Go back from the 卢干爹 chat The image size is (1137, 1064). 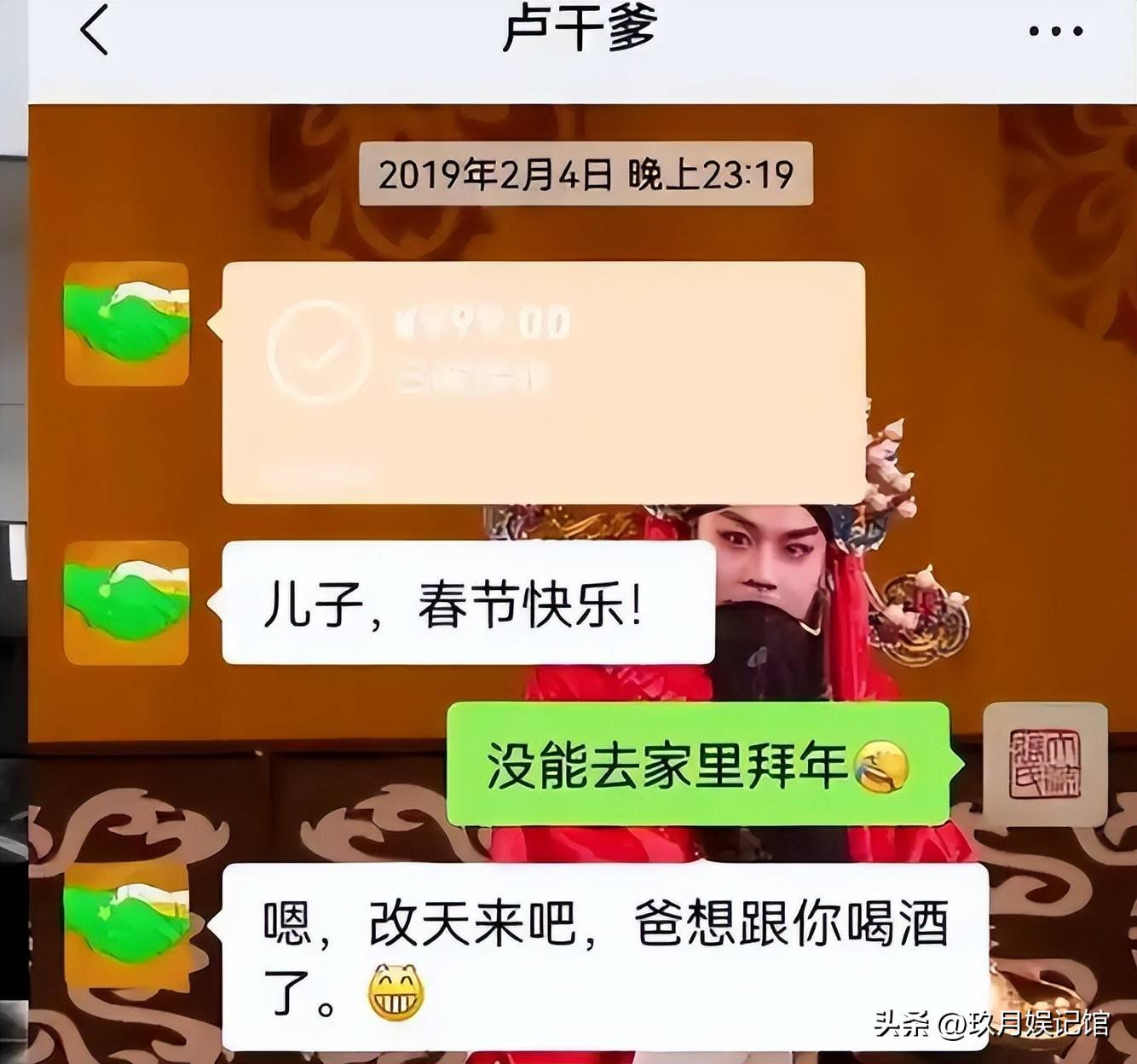point(95,31)
